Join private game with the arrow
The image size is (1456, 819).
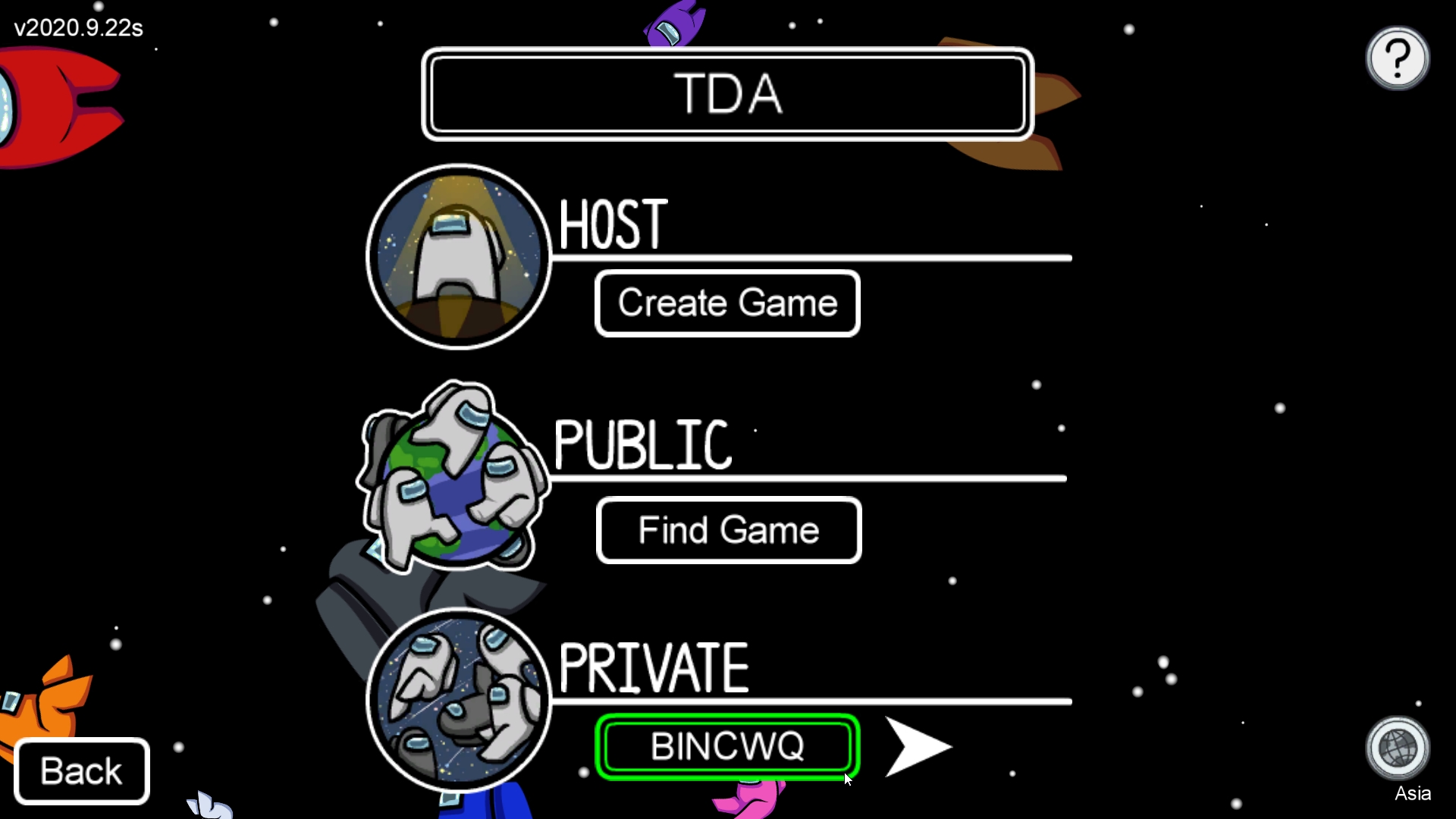917,748
